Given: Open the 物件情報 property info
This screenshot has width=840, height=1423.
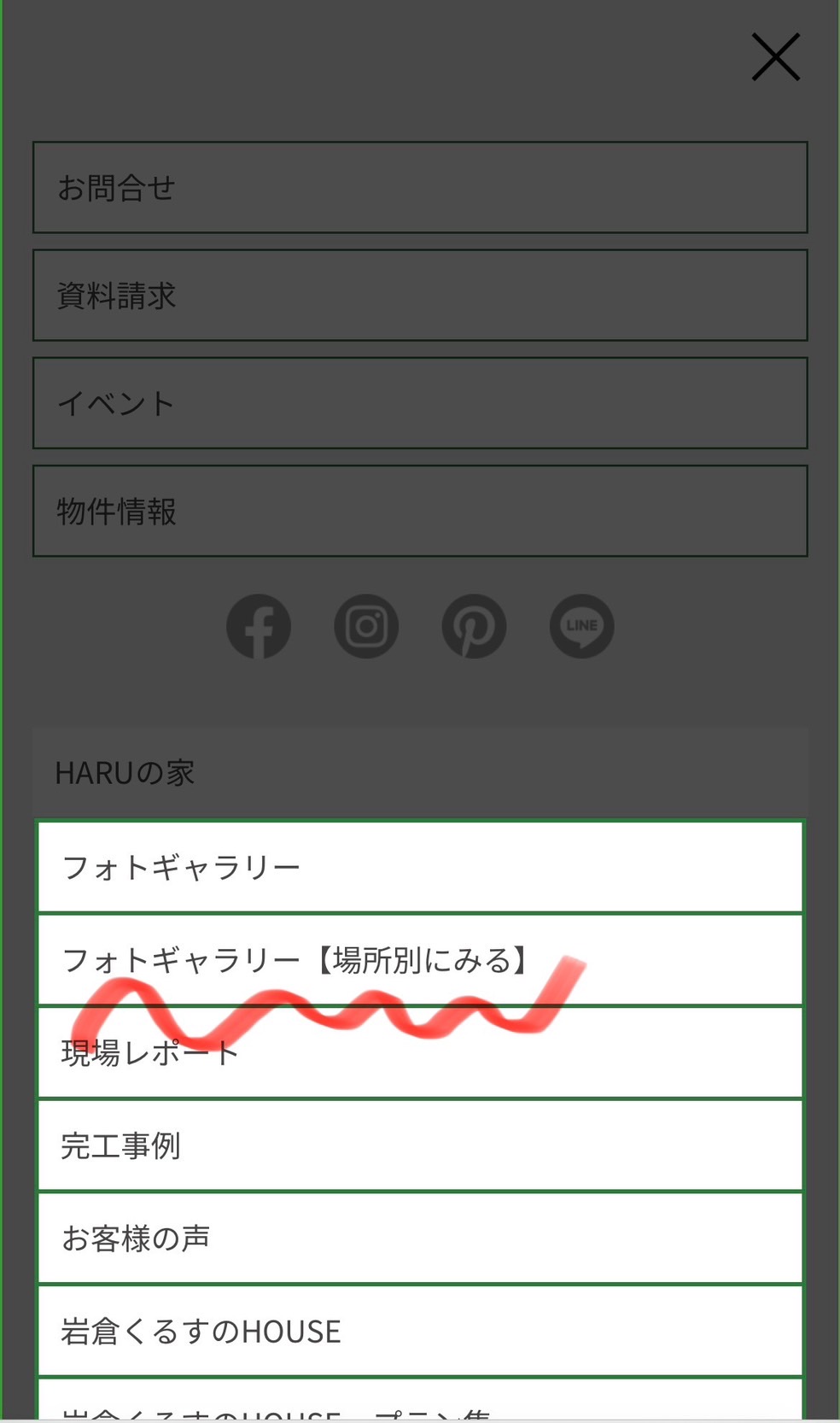Looking at the screenshot, I should tap(420, 511).
